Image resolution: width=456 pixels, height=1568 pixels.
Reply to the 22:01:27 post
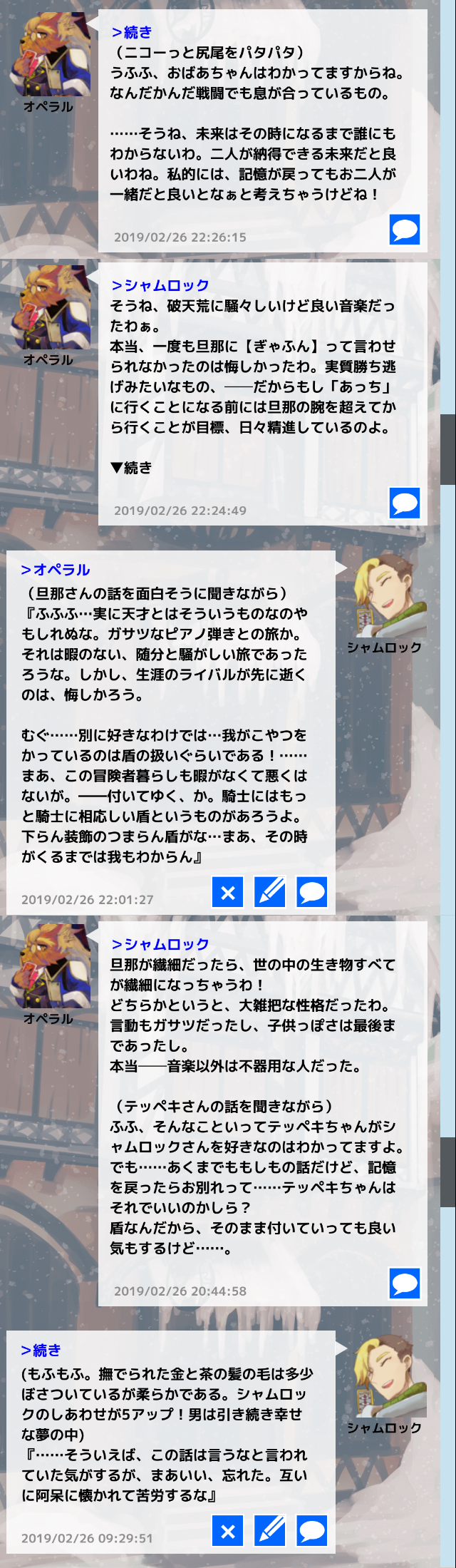(x=312, y=892)
